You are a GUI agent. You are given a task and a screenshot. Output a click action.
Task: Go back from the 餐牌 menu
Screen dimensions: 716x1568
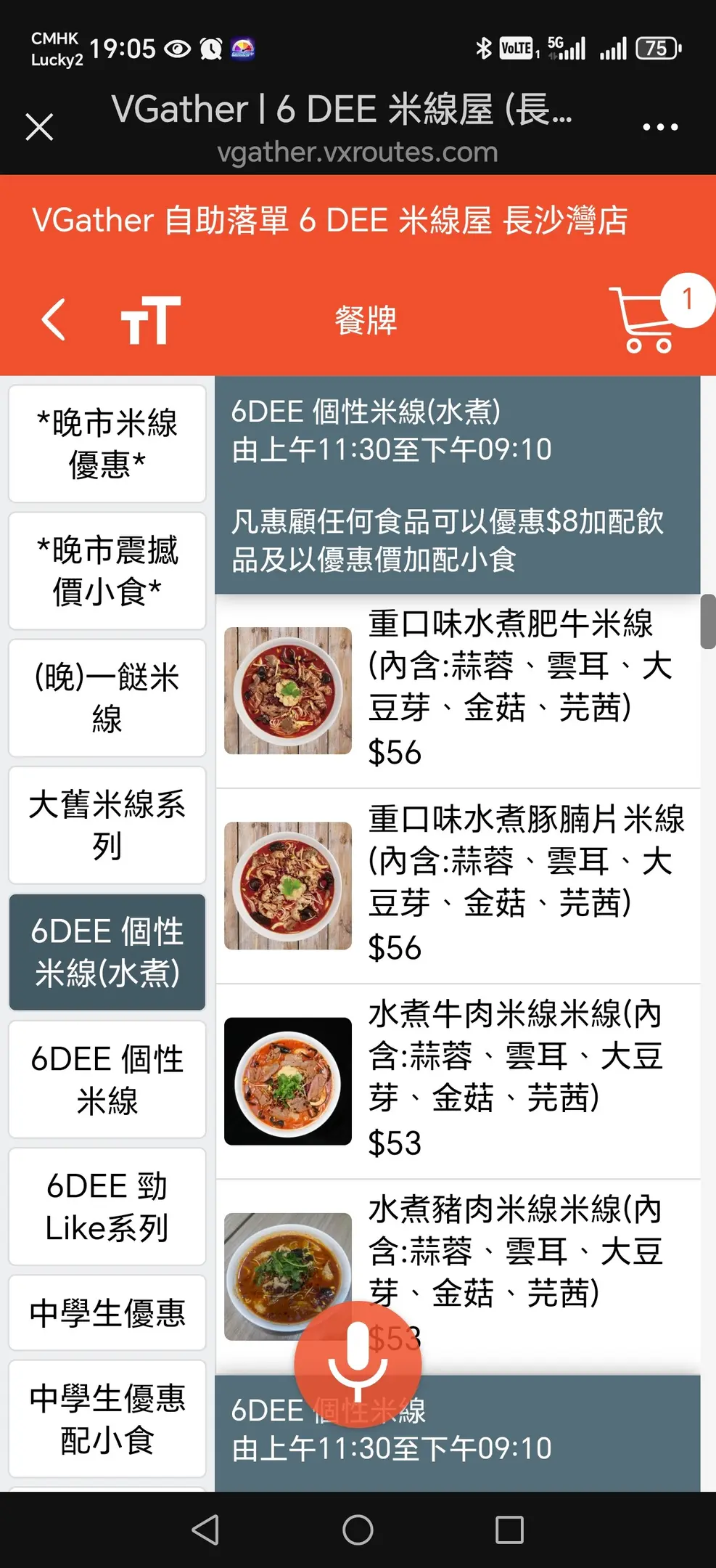pos(54,319)
